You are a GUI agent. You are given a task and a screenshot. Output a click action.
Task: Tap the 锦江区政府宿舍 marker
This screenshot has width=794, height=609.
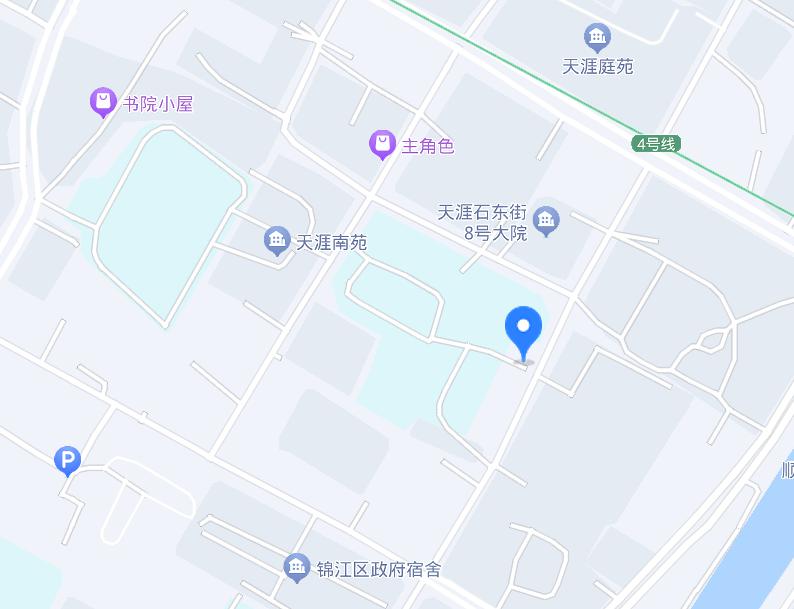coord(297,567)
